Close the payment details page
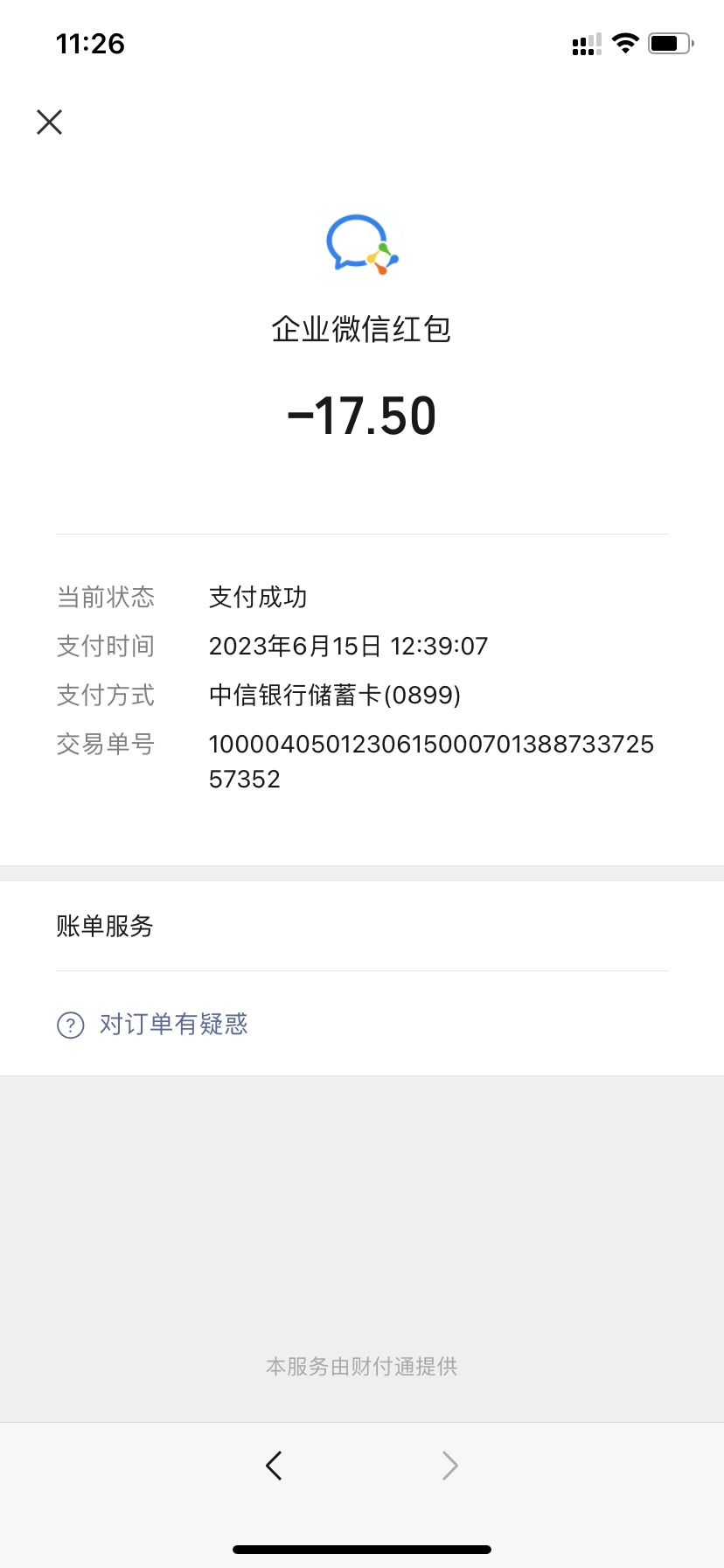Screen dimensions: 724x1568 point(50,122)
